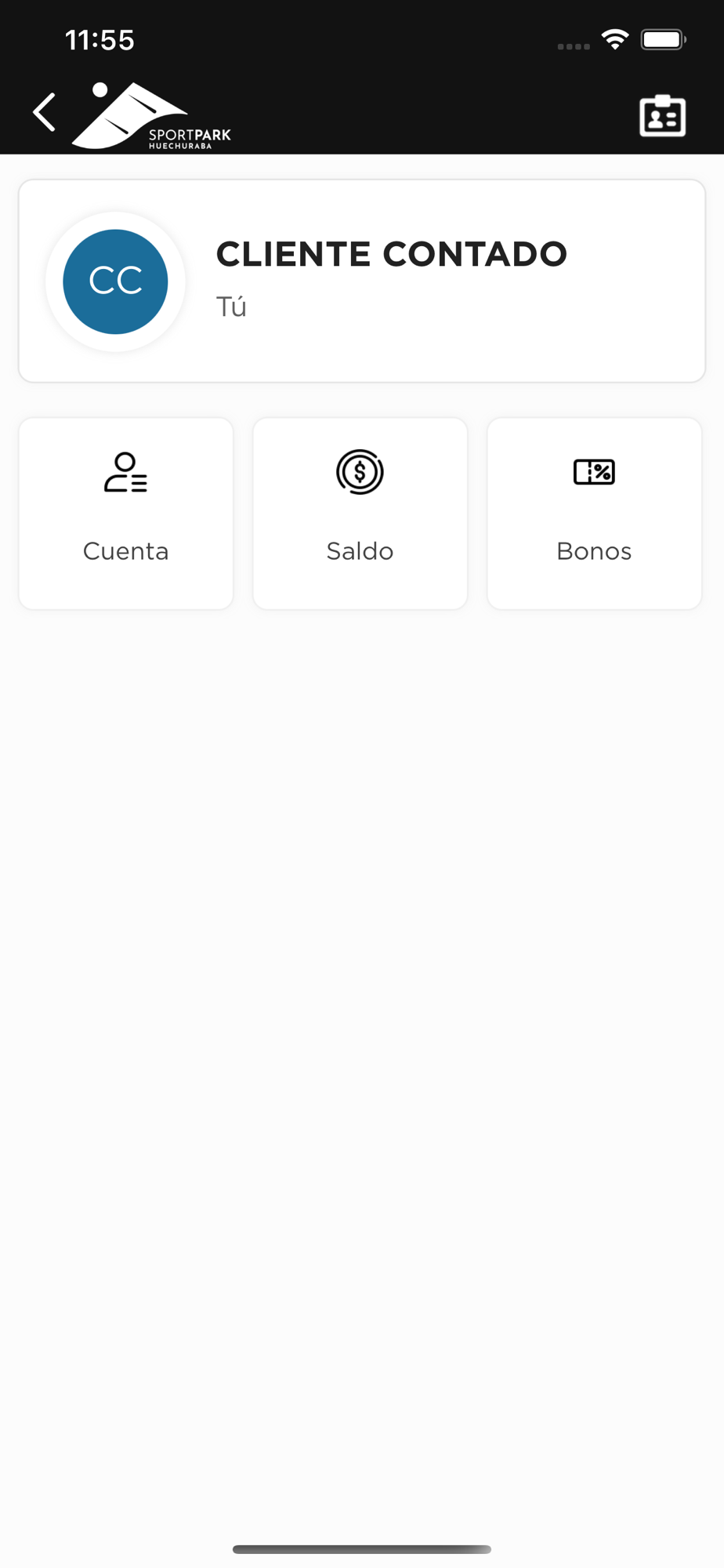Open the ID card icon in header
The height and width of the screenshot is (1568, 724).
(x=662, y=116)
